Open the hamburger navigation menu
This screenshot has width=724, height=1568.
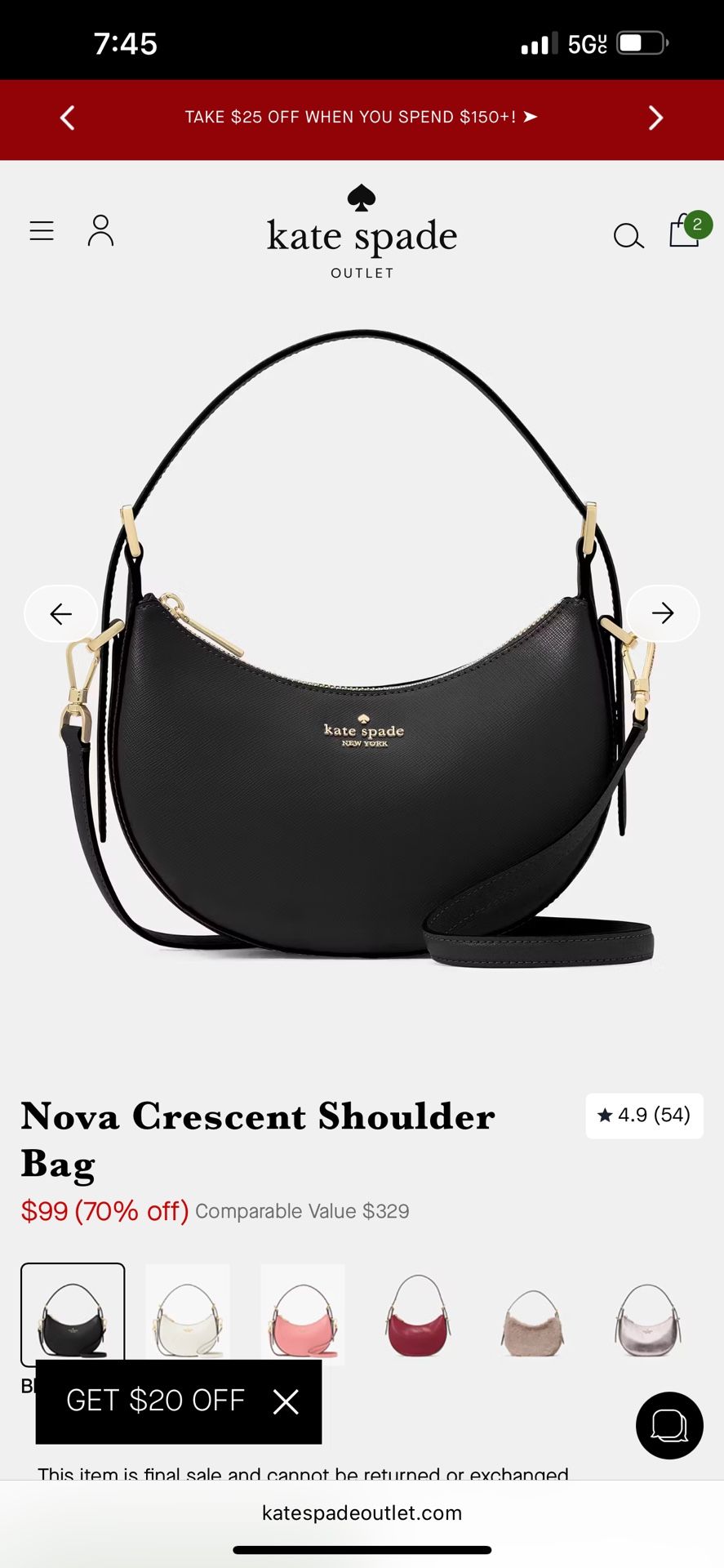click(x=41, y=231)
